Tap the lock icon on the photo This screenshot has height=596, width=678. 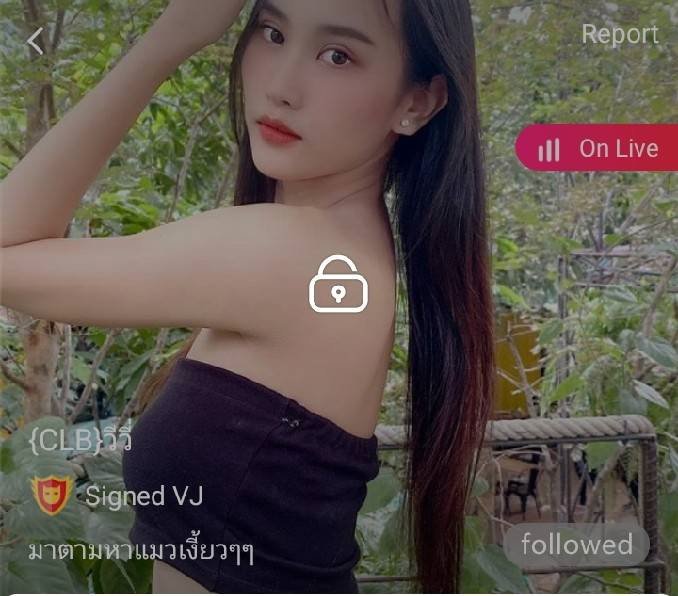[x=338, y=284]
